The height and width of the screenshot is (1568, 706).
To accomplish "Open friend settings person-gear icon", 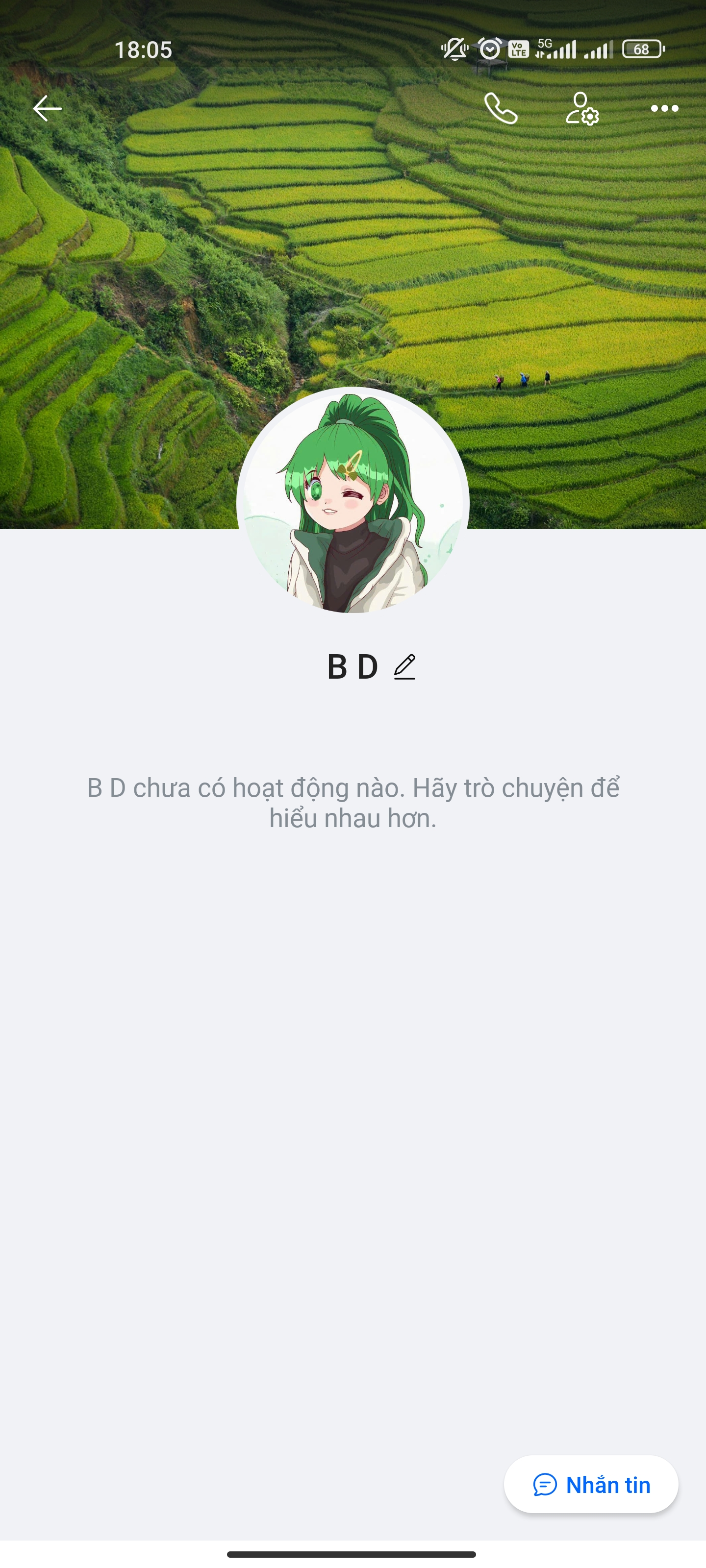I will (582, 109).
